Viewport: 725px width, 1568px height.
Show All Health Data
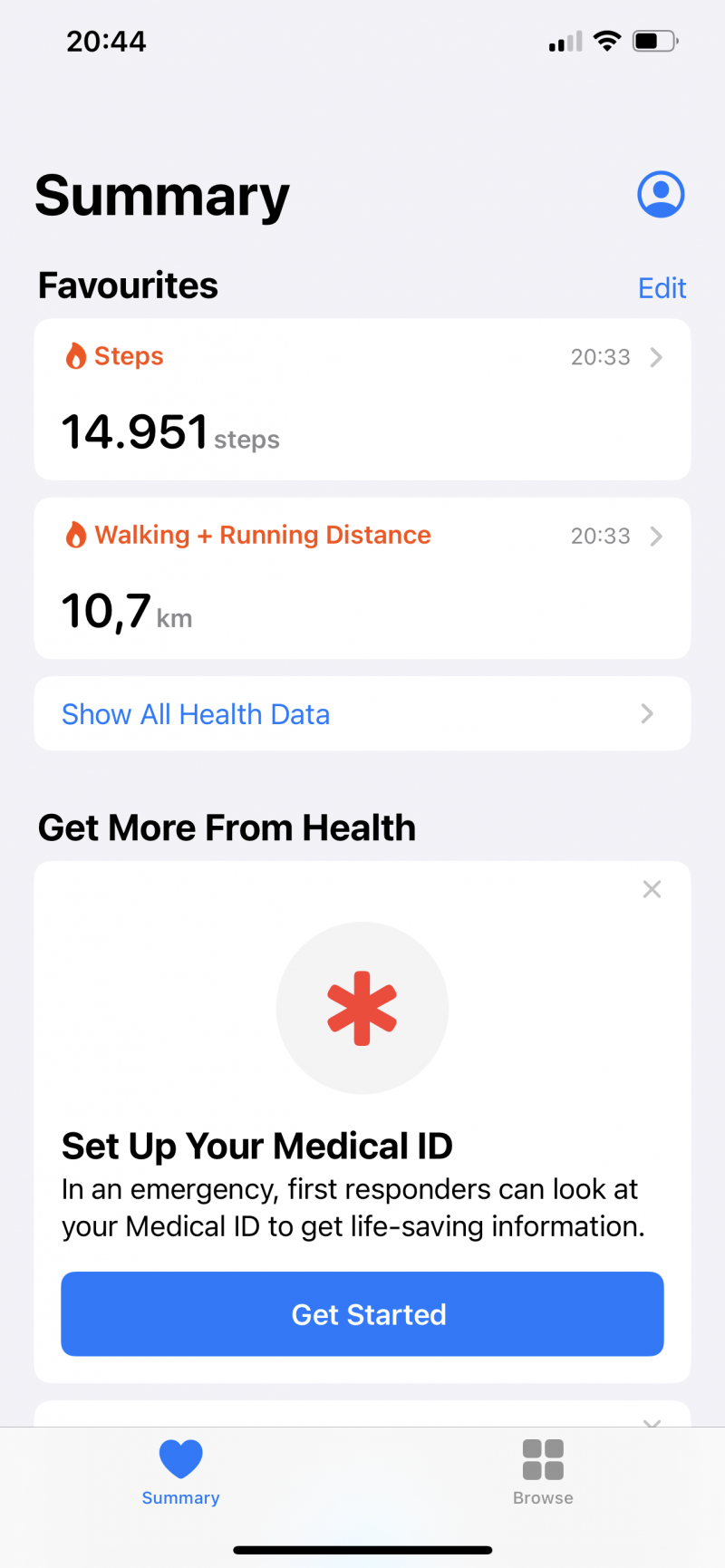click(362, 713)
